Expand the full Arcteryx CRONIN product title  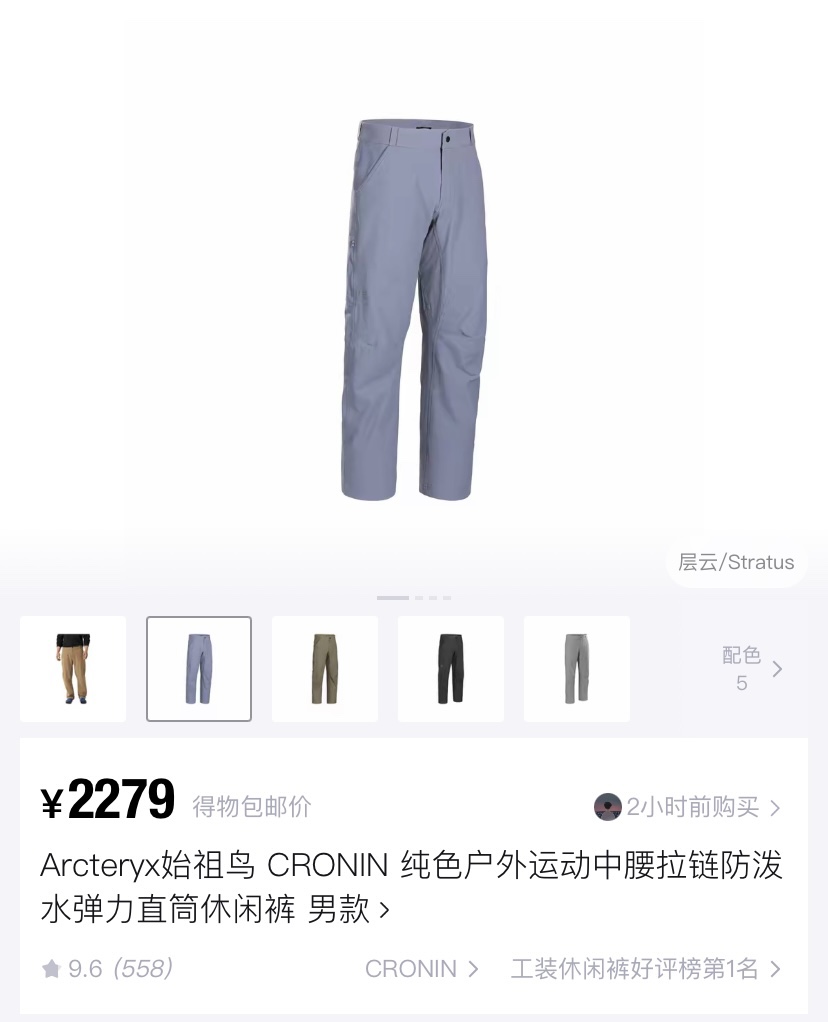pyautogui.click(x=411, y=887)
